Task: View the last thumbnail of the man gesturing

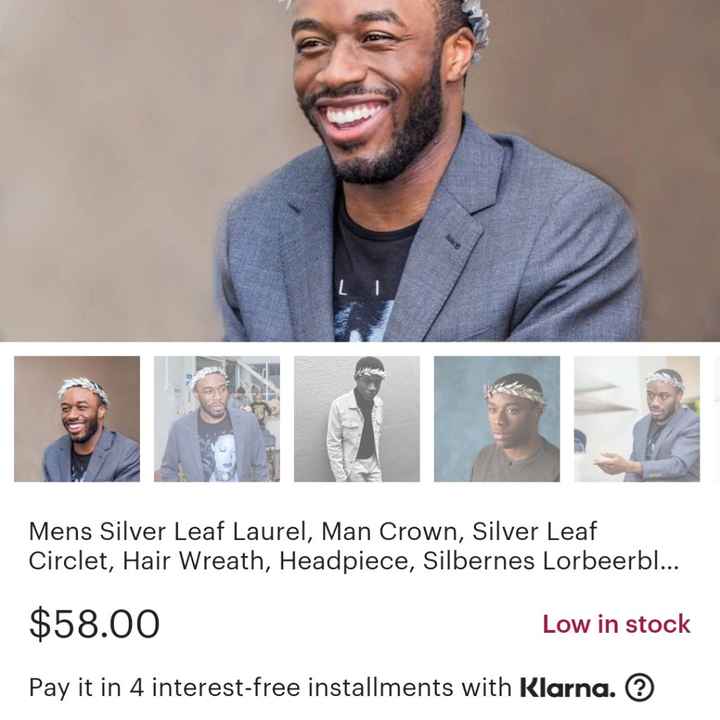Action: 637,419
